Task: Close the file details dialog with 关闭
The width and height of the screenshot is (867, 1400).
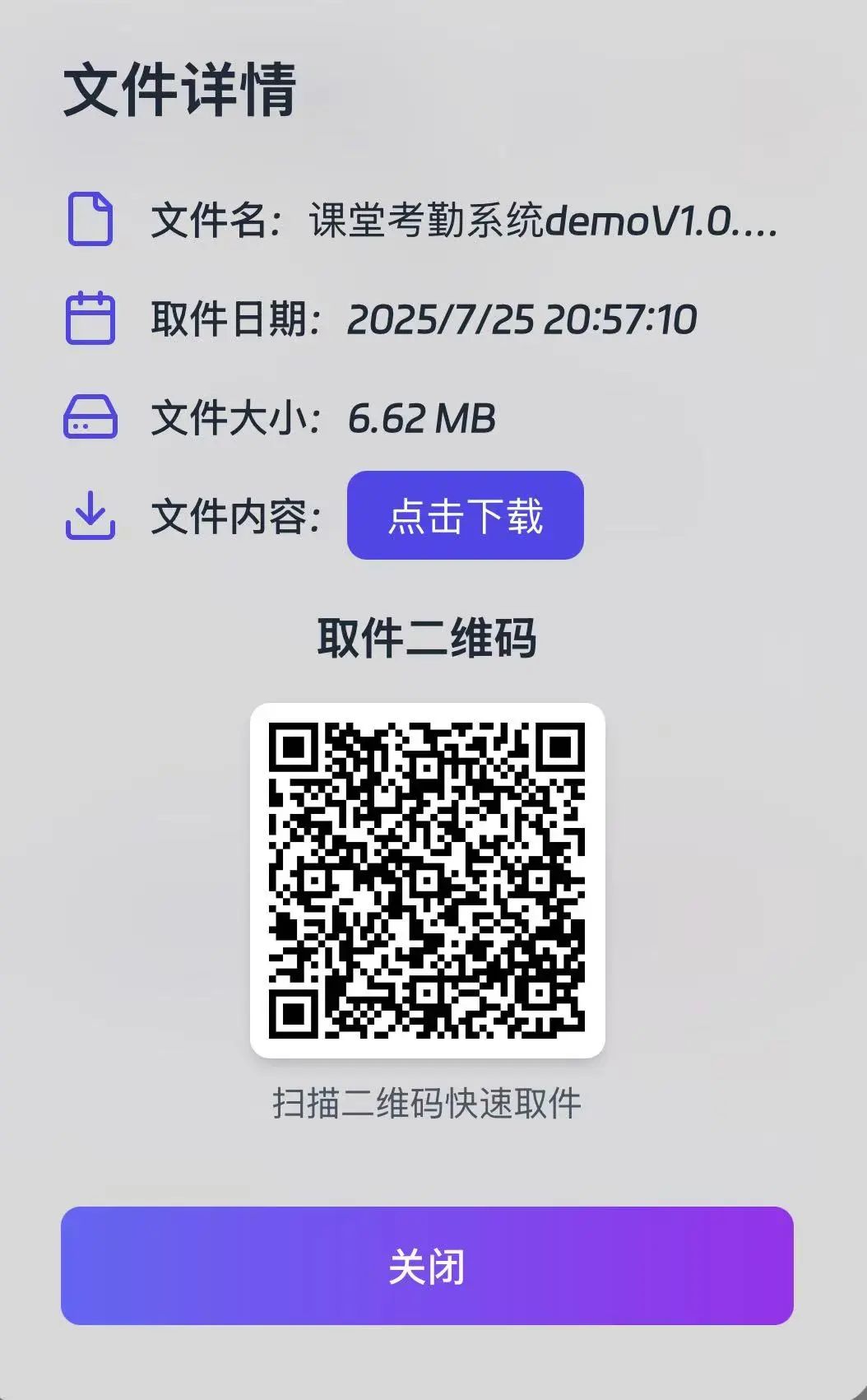Action: 427,1266
